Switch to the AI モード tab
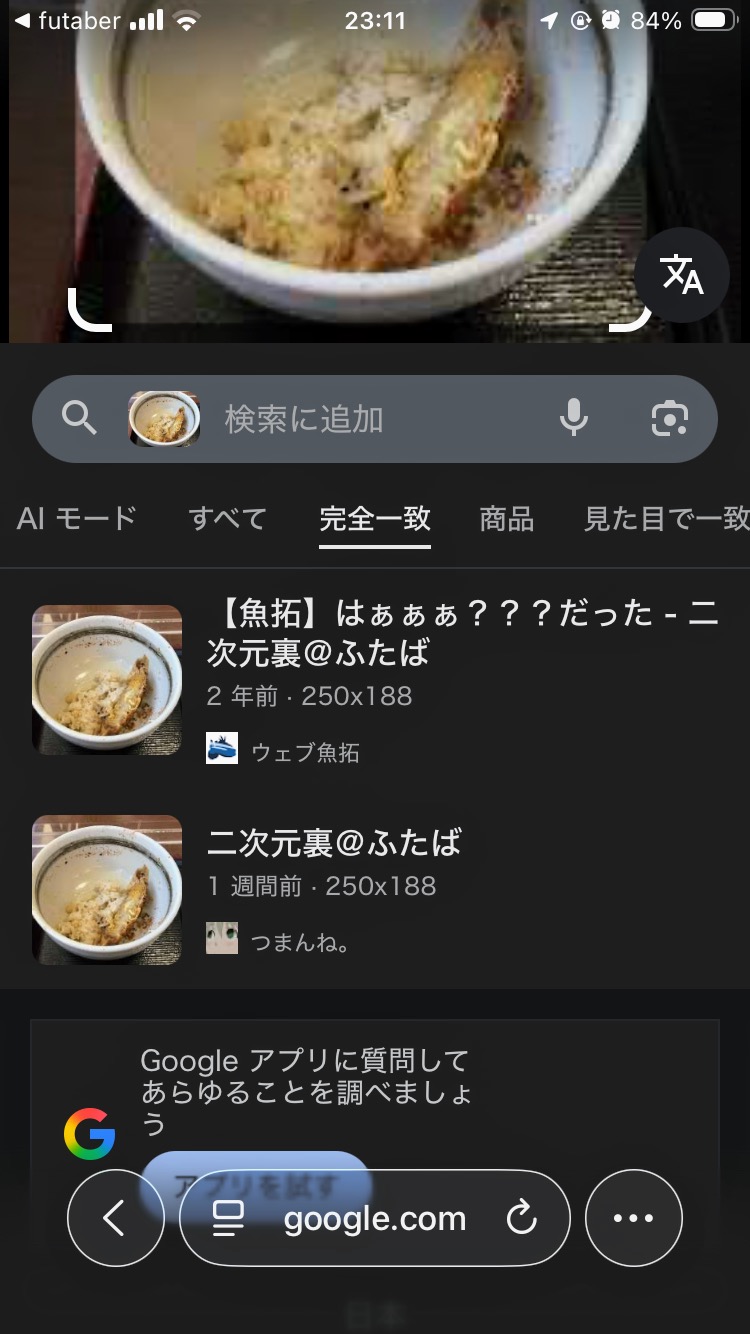The image size is (750, 1334). click(x=76, y=518)
